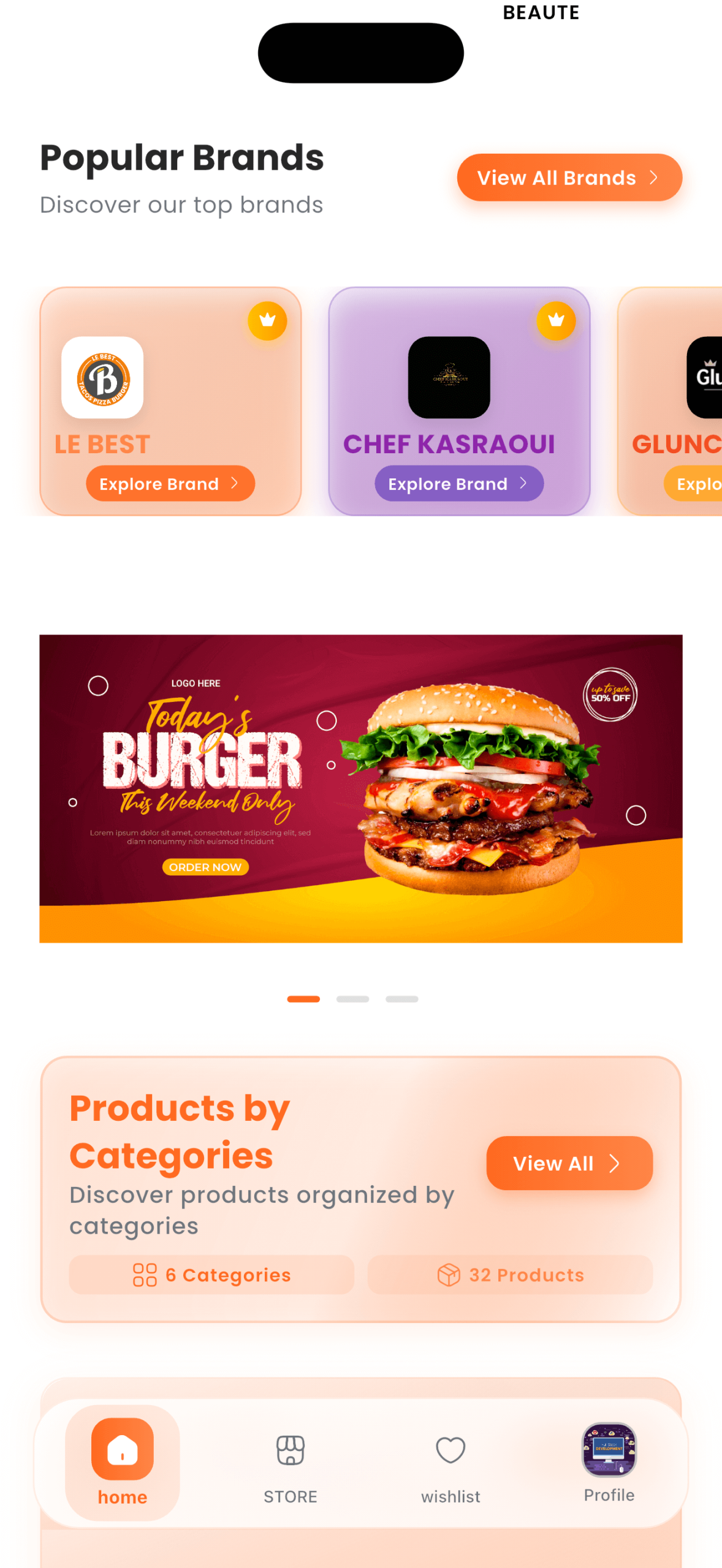722x1568 pixels.
Task: Go to the wishlist tab
Action: (450, 1468)
